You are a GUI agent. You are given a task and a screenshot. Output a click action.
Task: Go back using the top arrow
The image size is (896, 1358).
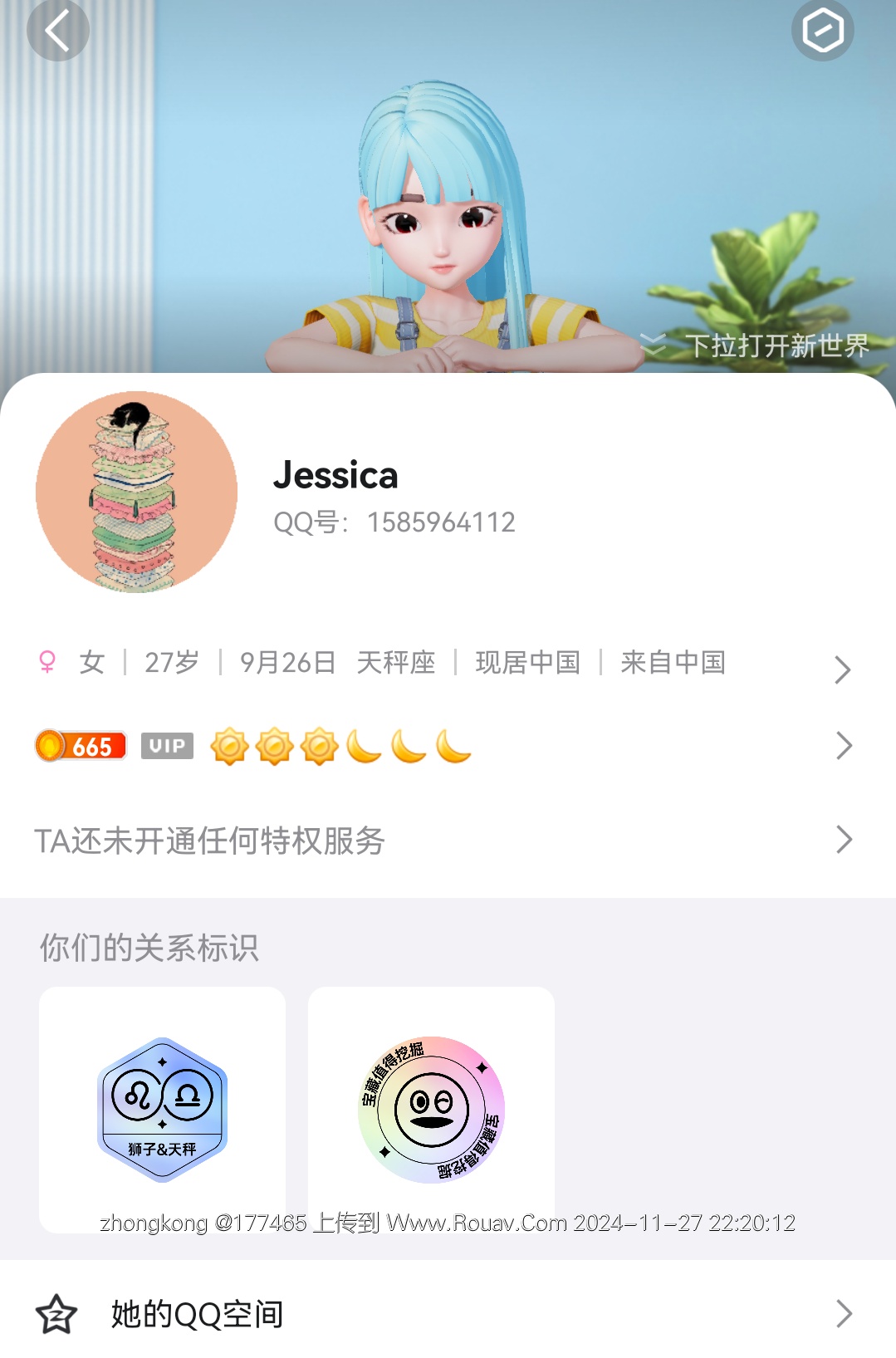(x=57, y=31)
